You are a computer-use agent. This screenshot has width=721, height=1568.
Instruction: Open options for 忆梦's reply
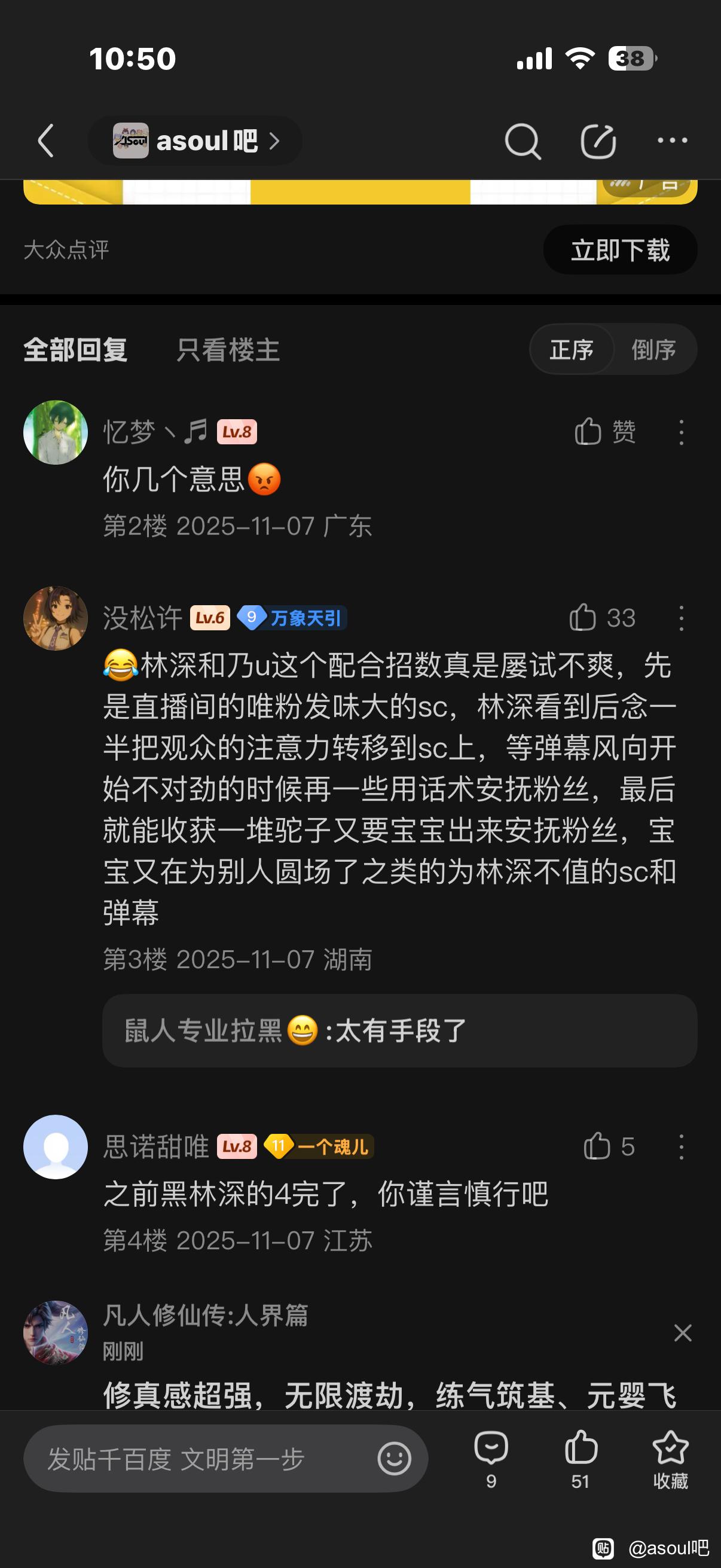coord(682,432)
